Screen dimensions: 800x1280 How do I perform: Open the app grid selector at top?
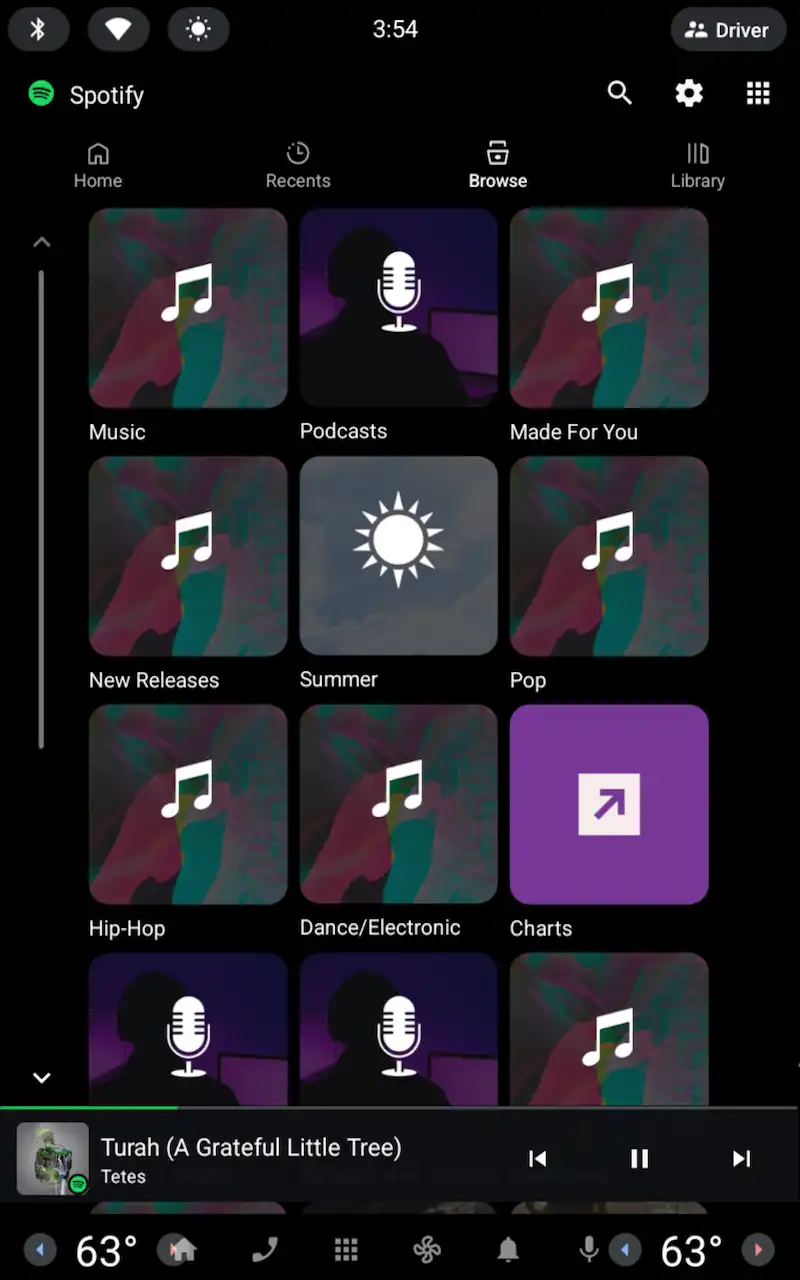tap(758, 93)
